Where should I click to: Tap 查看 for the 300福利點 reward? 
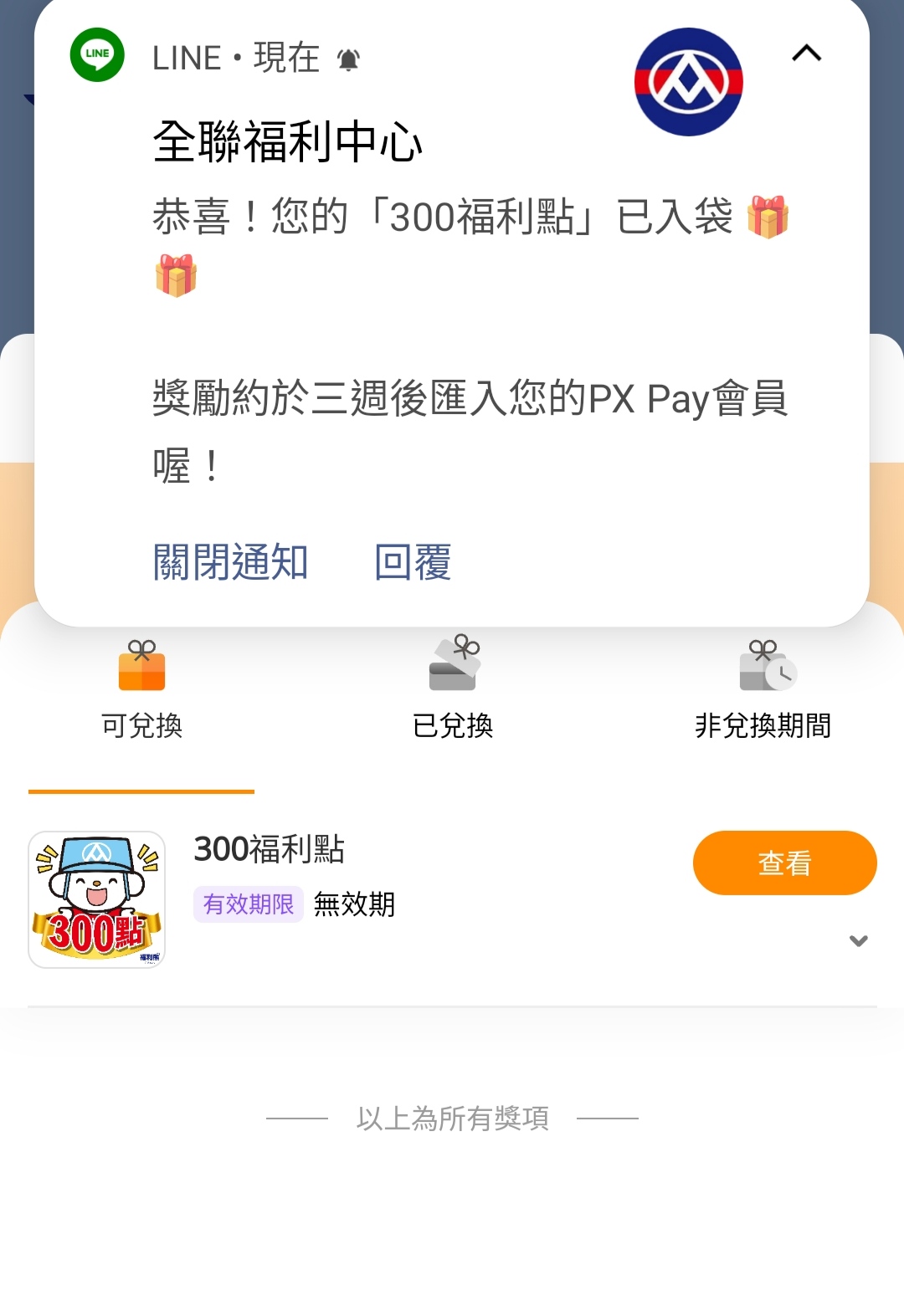[x=784, y=863]
